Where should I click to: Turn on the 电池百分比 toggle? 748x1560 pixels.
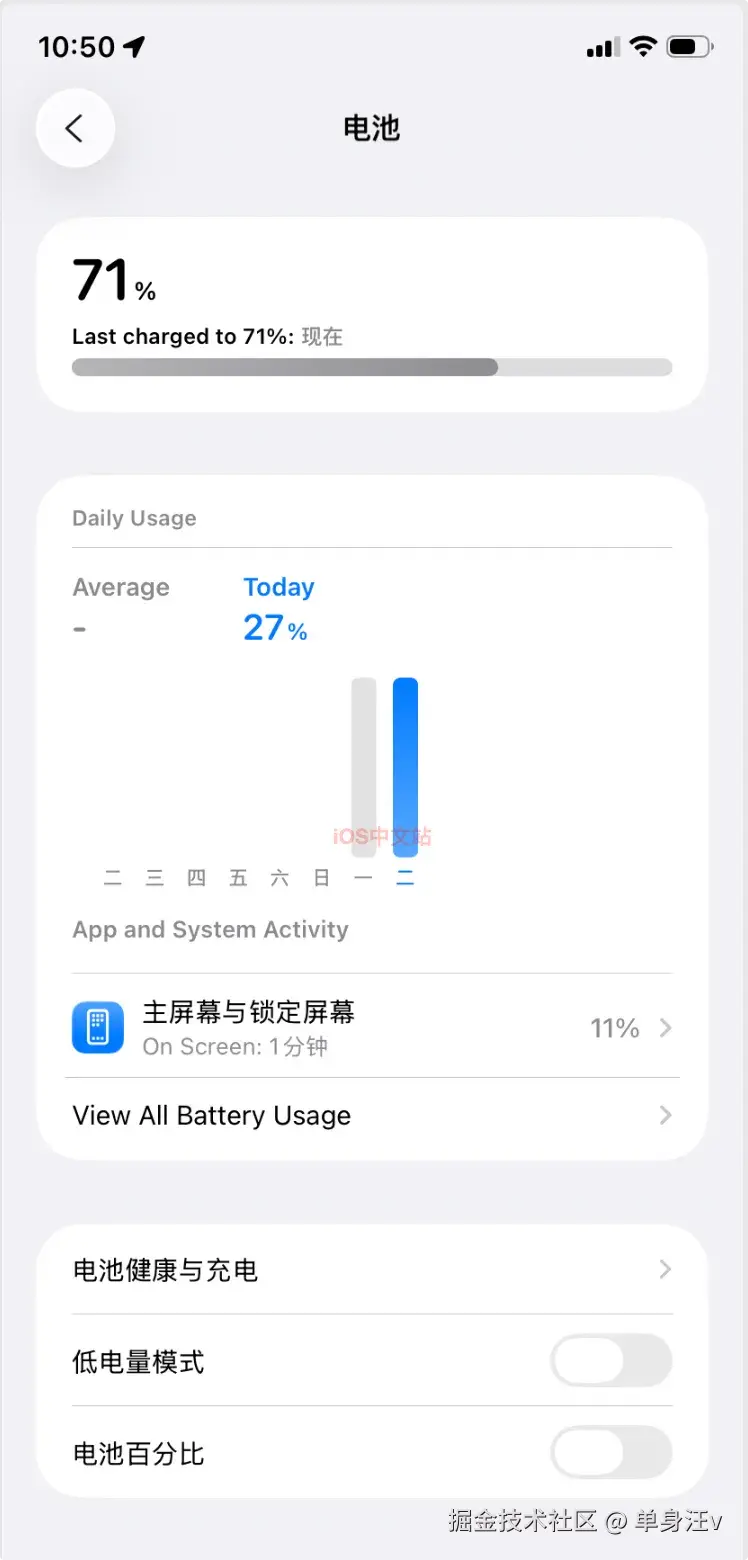(x=611, y=1453)
